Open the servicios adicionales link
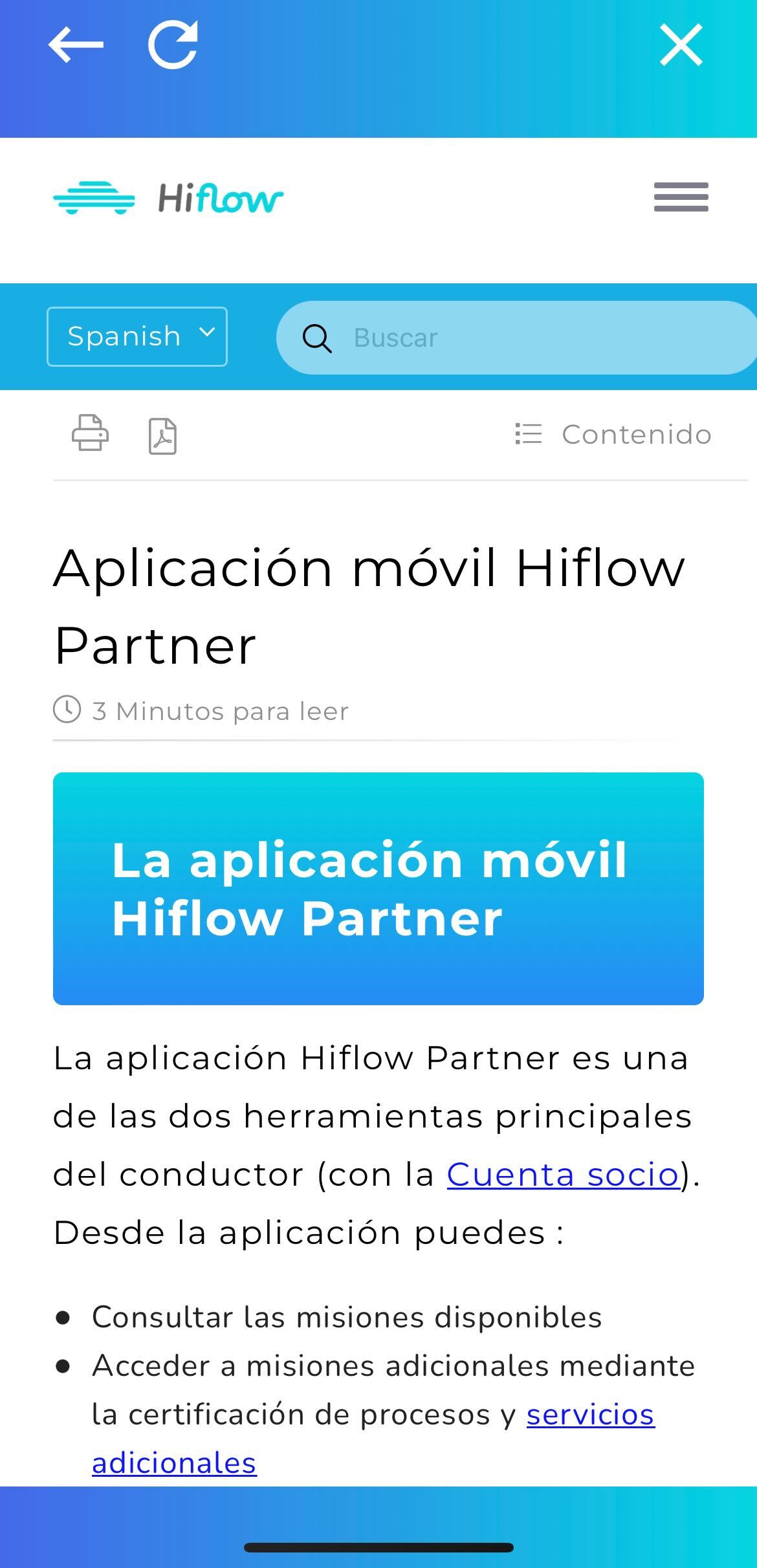 point(590,1415)
